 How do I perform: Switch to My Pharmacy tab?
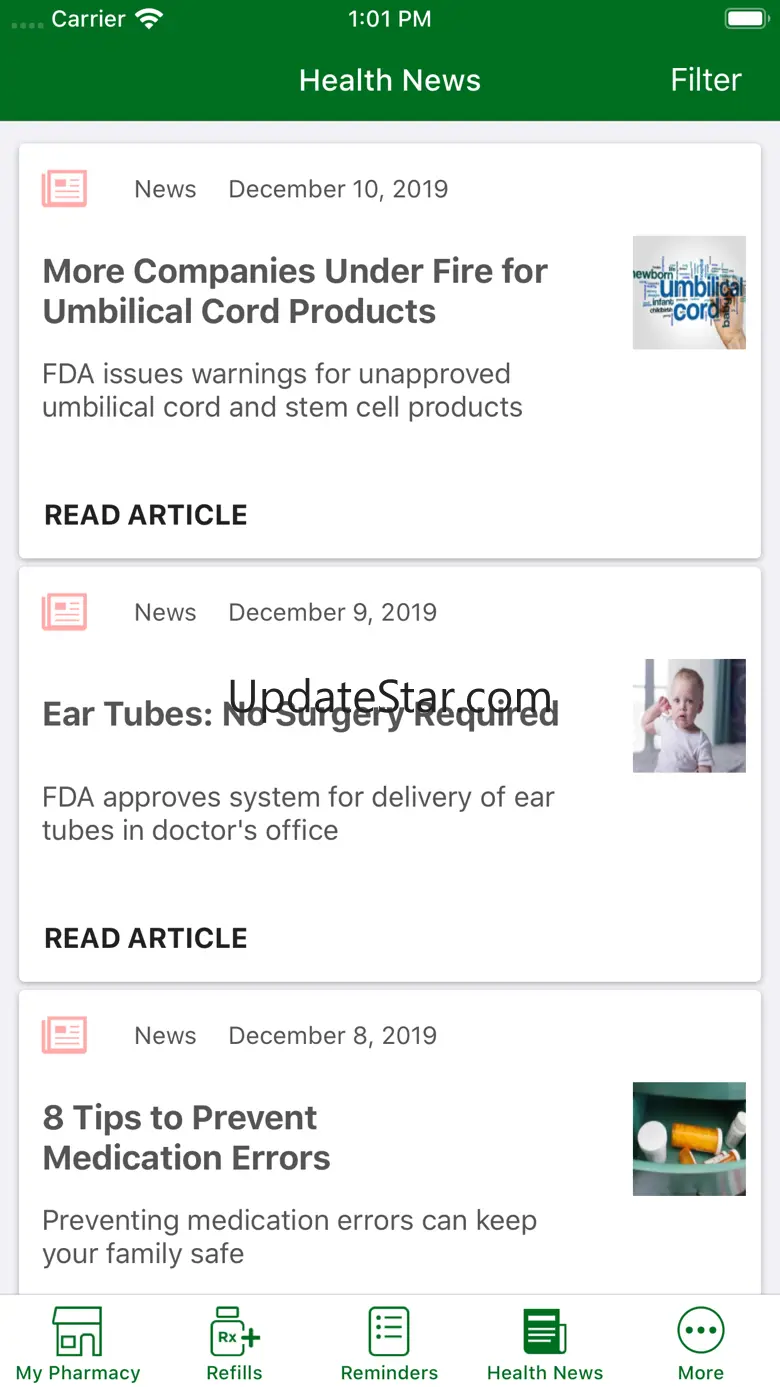coord(78,1344)
